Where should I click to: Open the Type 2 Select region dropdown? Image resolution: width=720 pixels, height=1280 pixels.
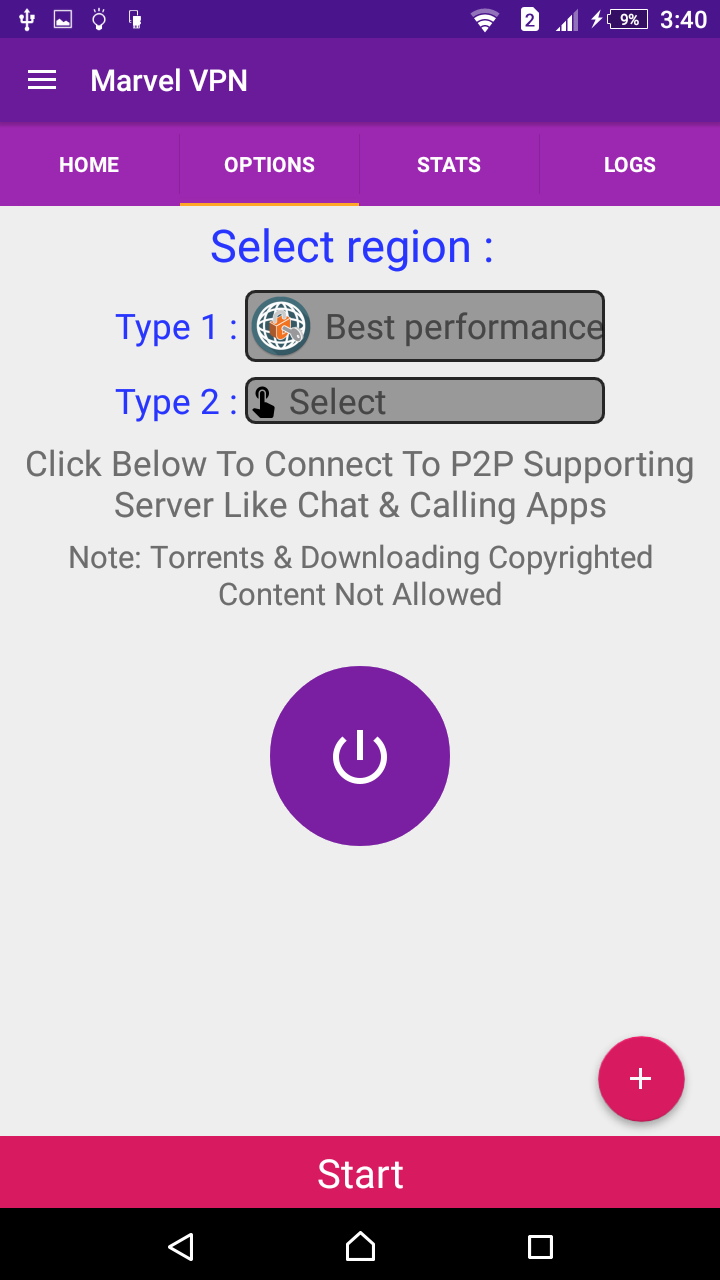425,401
